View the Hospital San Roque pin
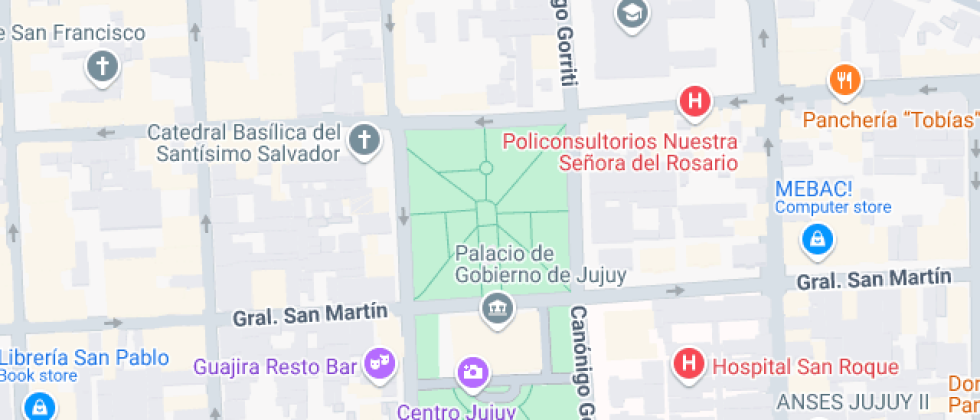This screenshot has height=420, width=980. [x=689, y=364]
